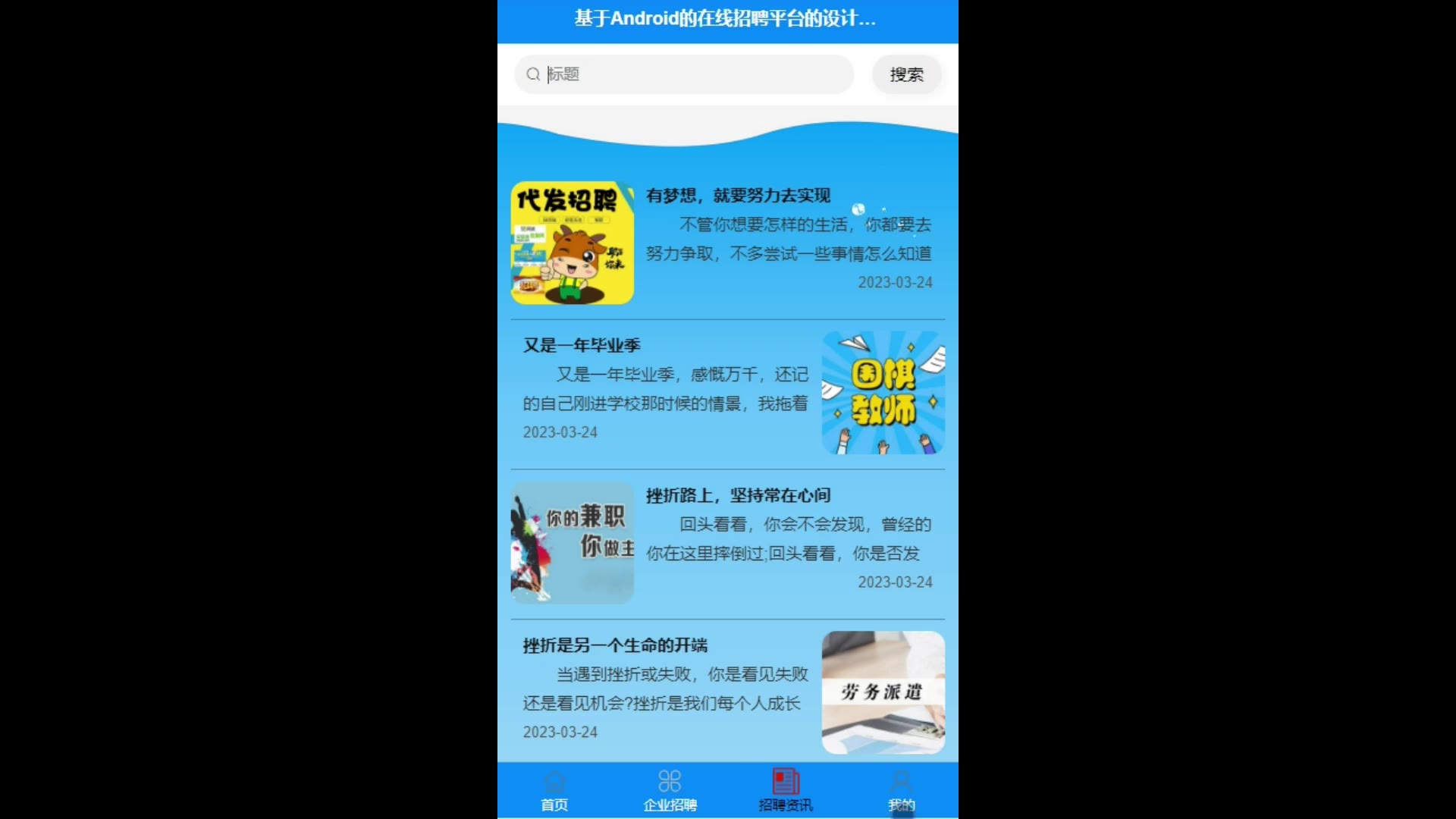
Task: Open article 又是一年毕业季
Action: coord(582,346)
